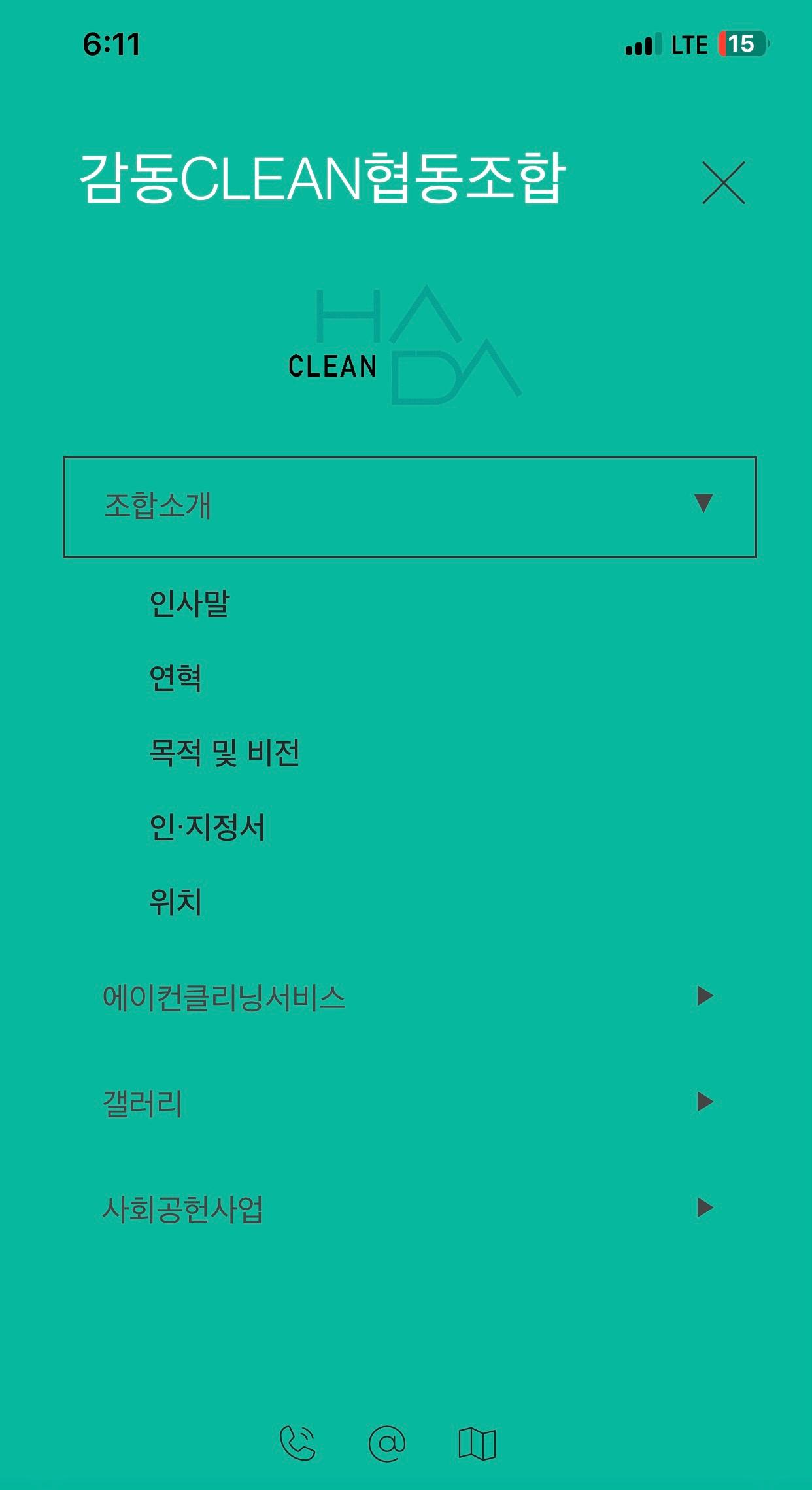This screenshot has width=812, height=1490.
Task: Expand 에이컨클리닝서비스 menu
Action: (409, 997)
